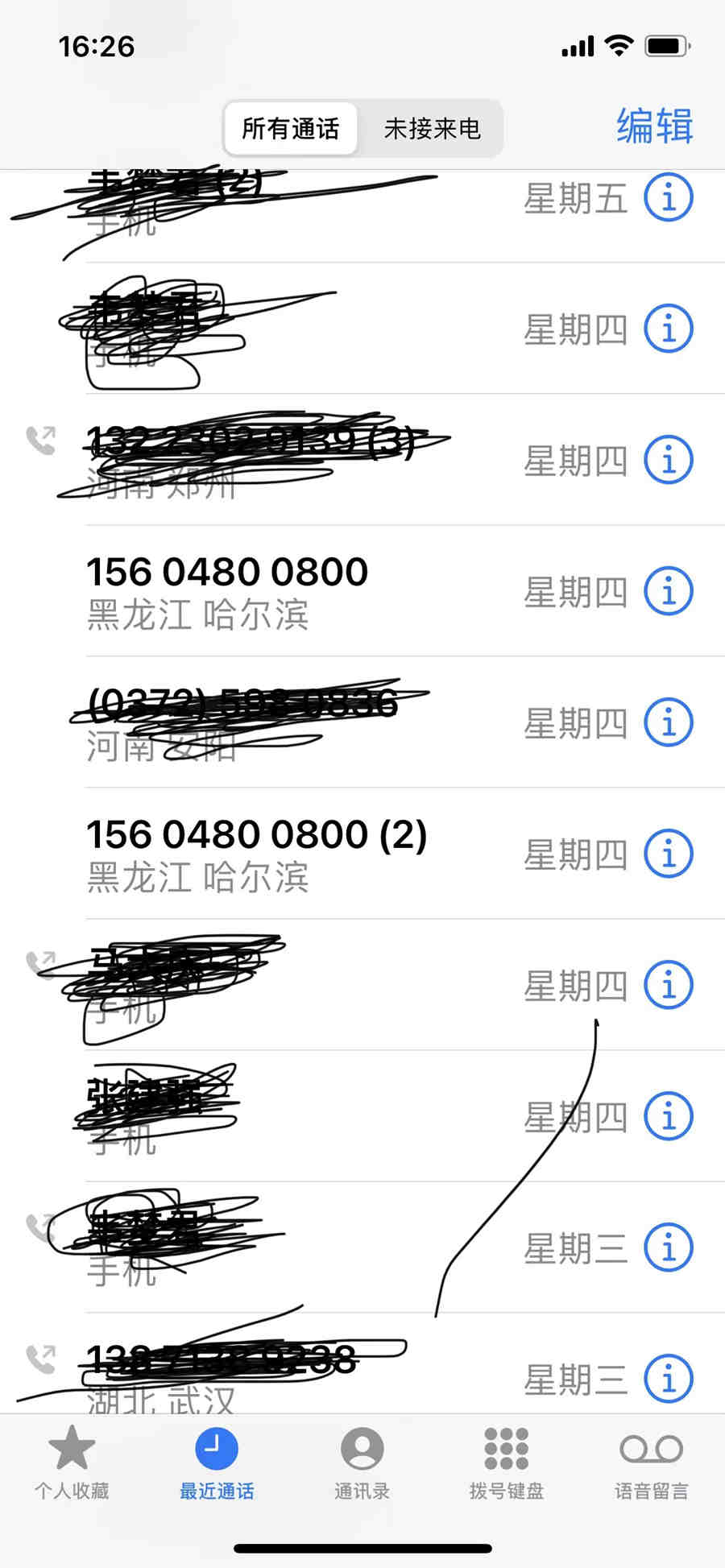Switch to the 未接来电 segment
The height and width of the screenshot is (1568, 725).
pyautogui.click(x=432, y=129)
